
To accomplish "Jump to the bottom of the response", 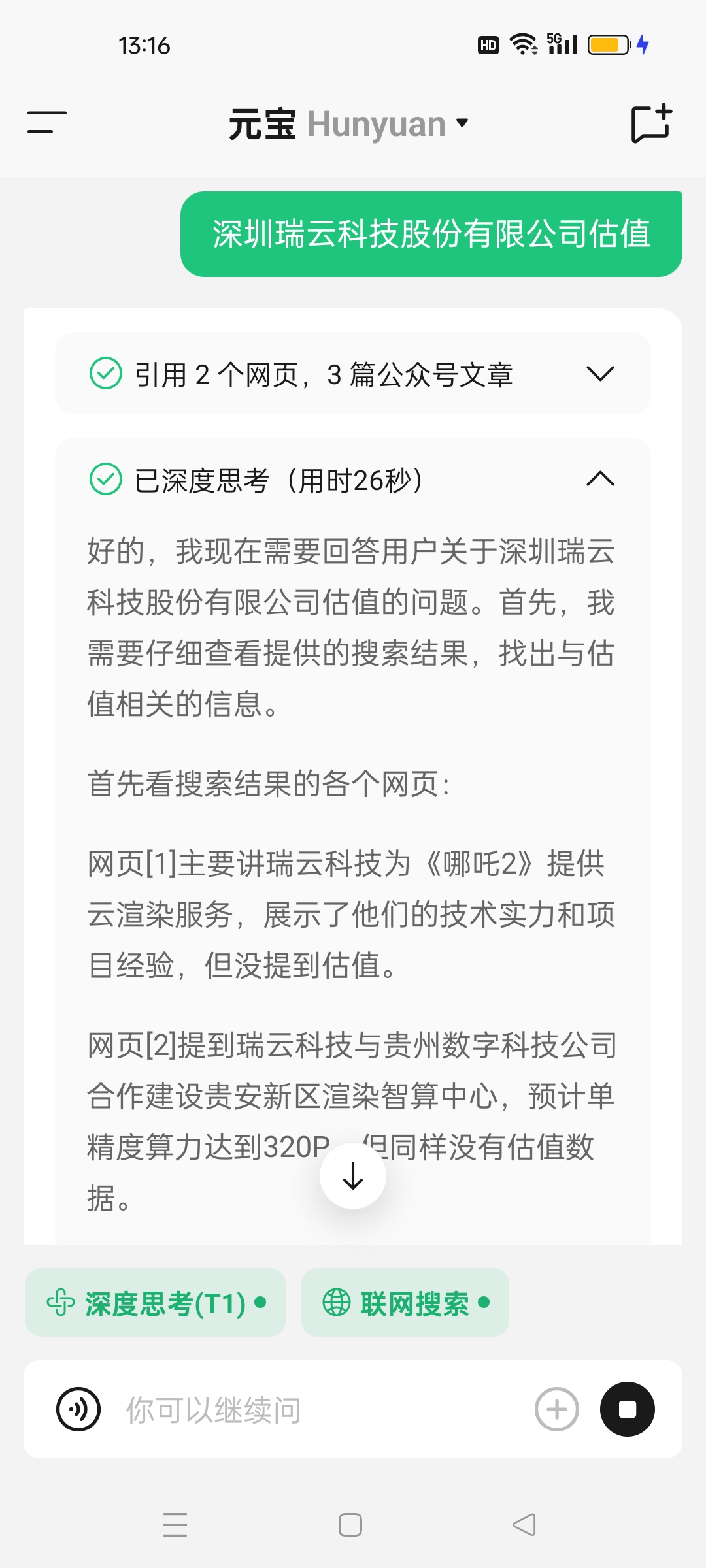I will point(353,1176).
